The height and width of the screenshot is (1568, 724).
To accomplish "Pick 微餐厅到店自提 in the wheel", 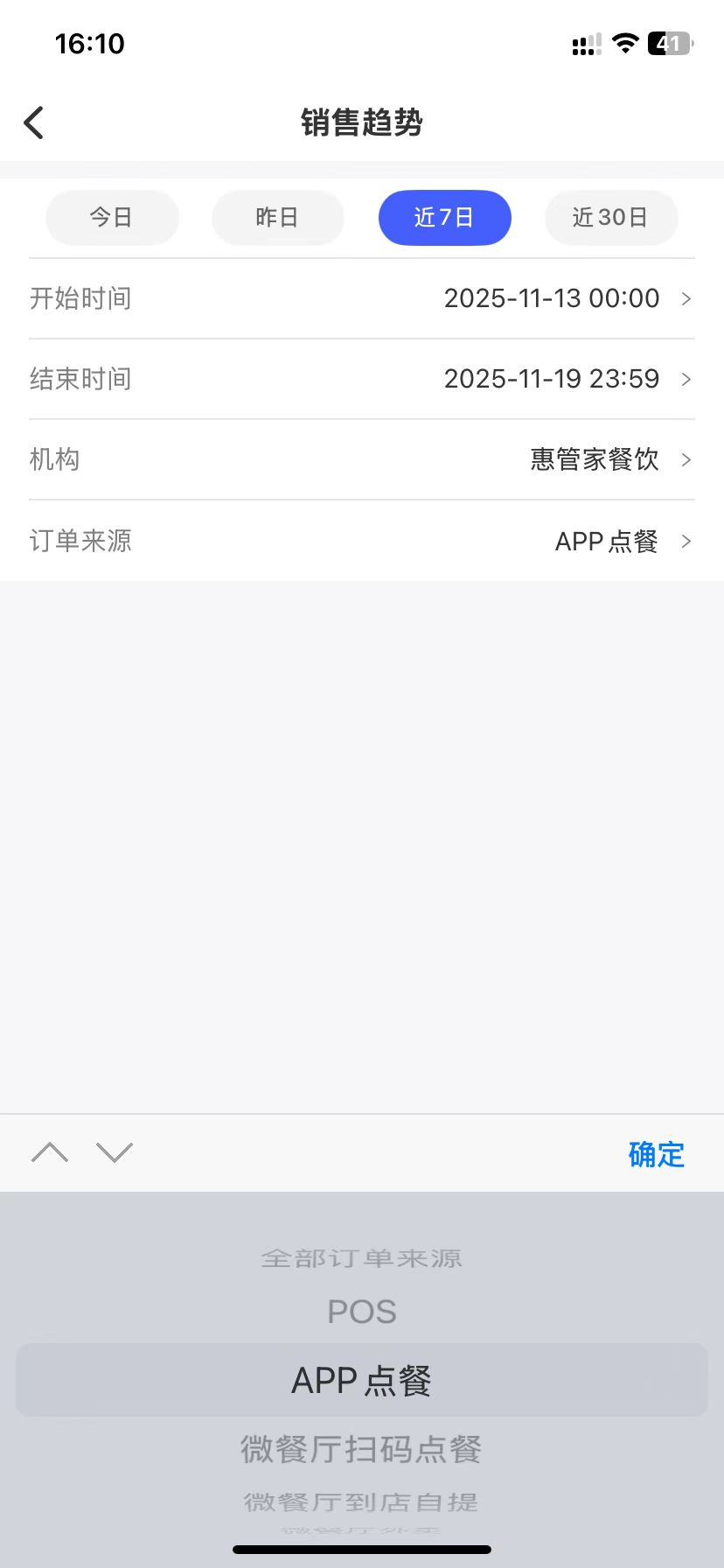I will click(x=362, y=1501).
